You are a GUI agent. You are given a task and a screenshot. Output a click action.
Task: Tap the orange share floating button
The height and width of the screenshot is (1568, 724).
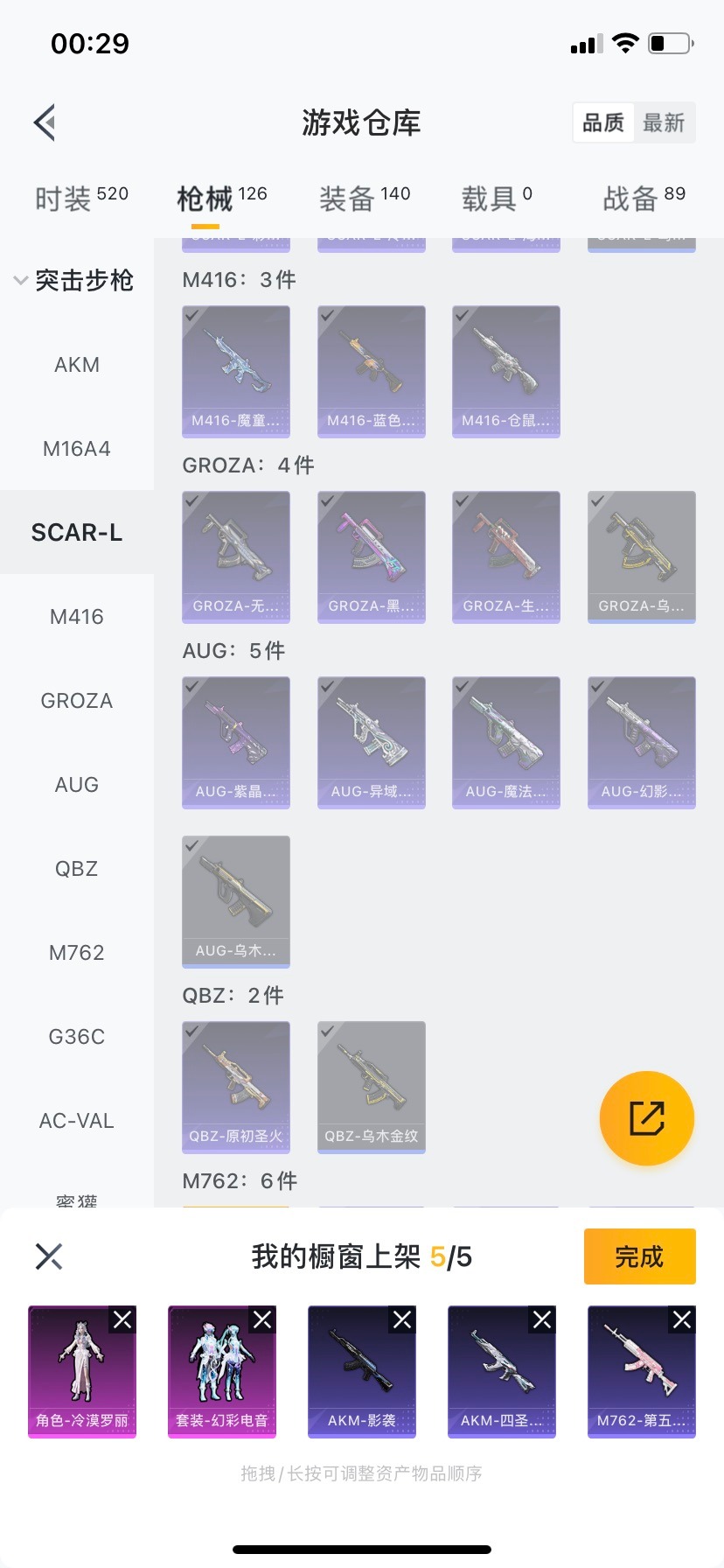[647, 1118]
